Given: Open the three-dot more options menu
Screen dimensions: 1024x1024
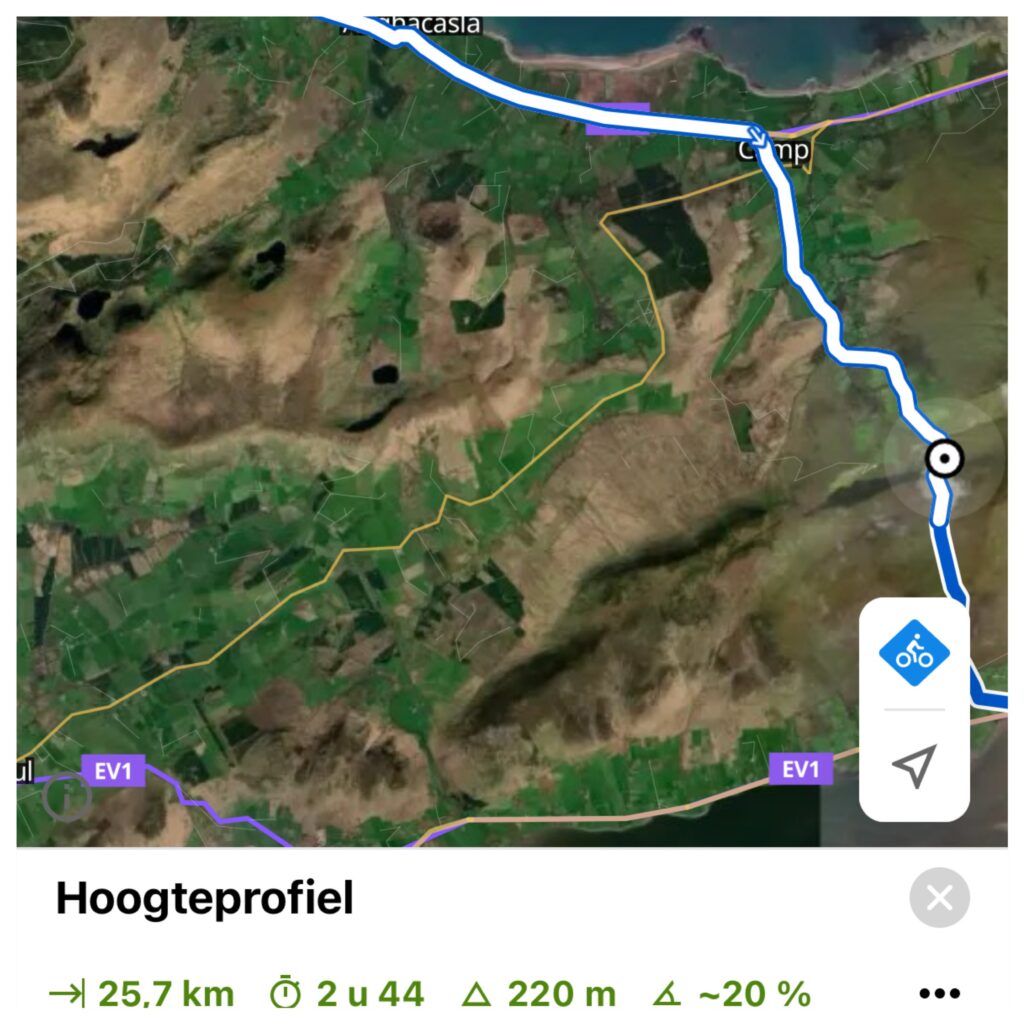Looking at the screenshot, I should point(938,993).
